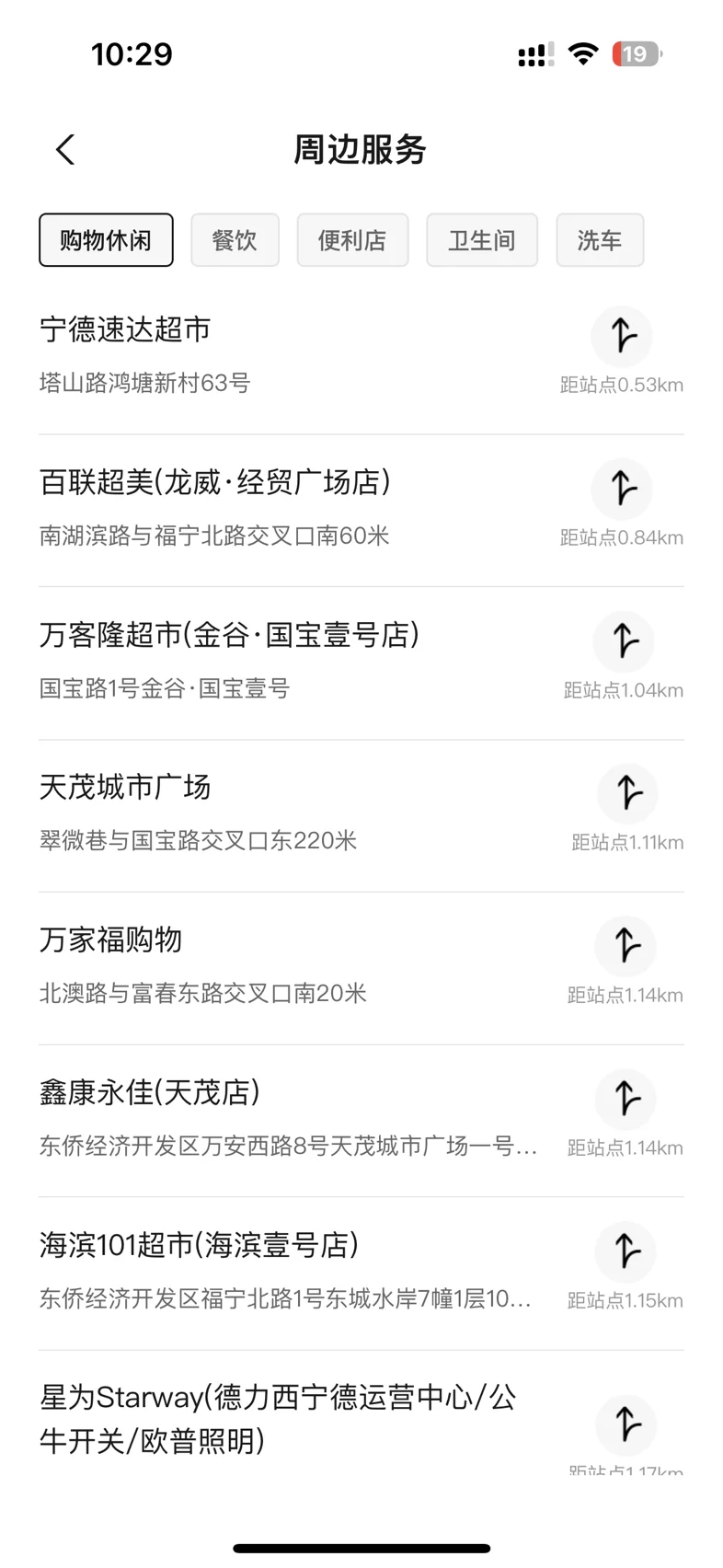Get directions to 天茂城市广场
Screen dimensions: 723x1568
[627, 793]
